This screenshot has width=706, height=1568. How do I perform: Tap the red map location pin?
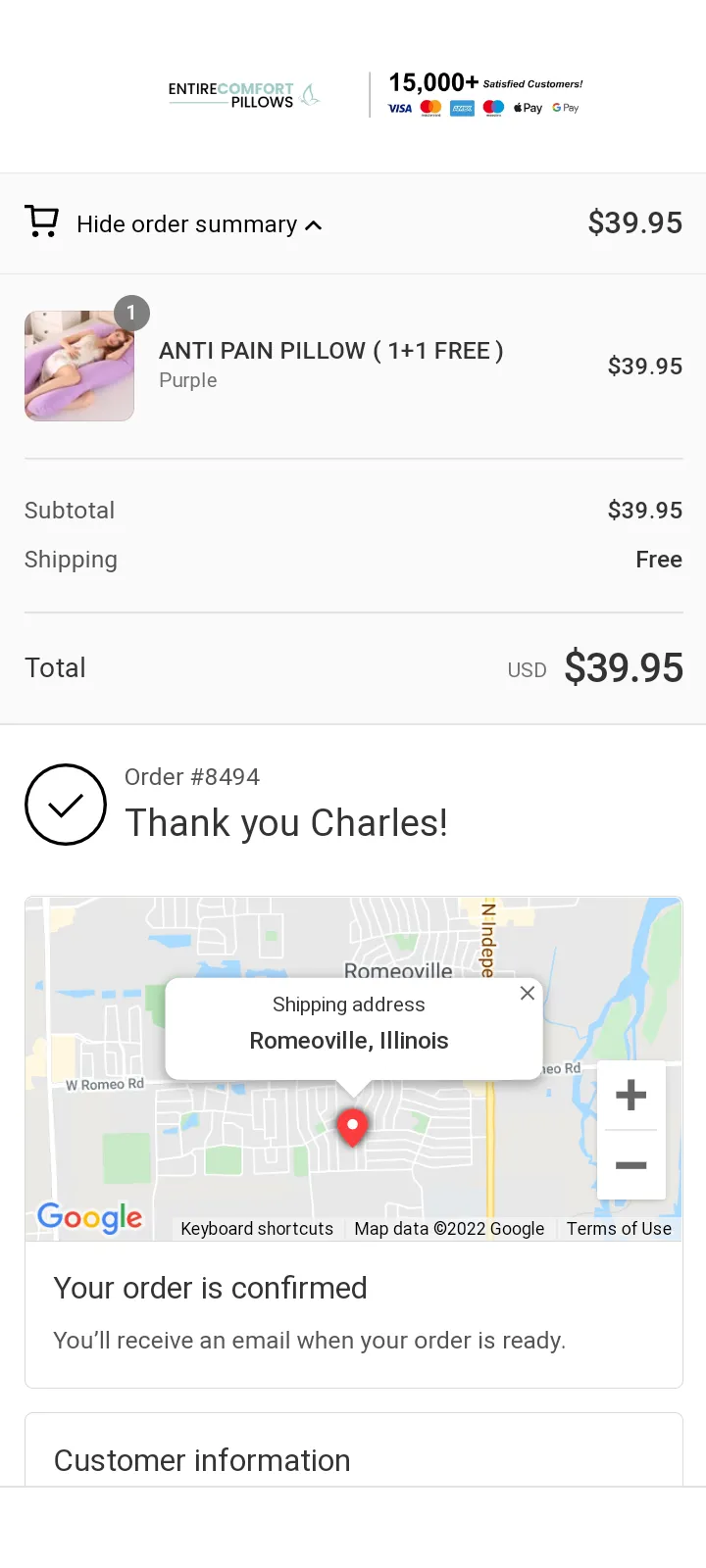pos(352,1127)
